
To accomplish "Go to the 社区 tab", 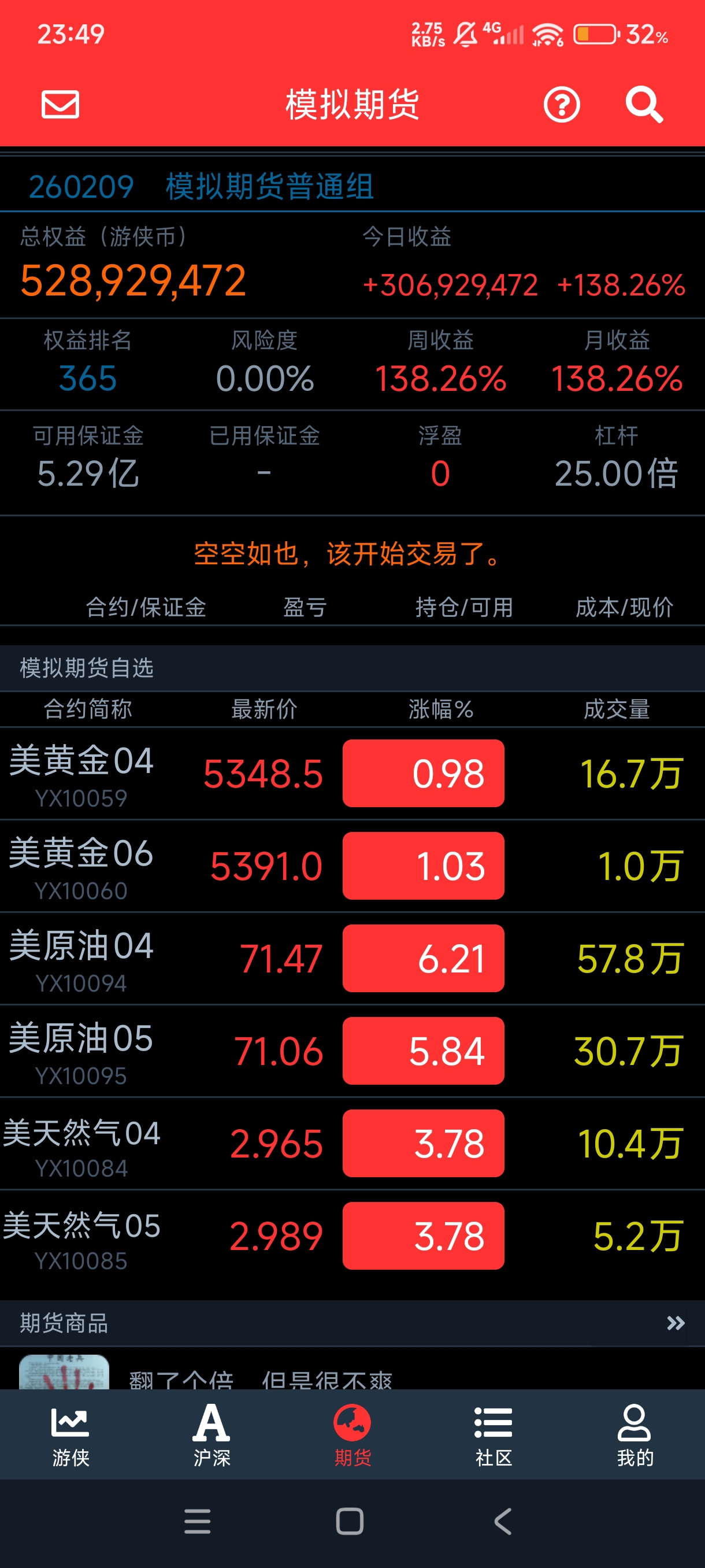I will click(x=493, y=1434).
